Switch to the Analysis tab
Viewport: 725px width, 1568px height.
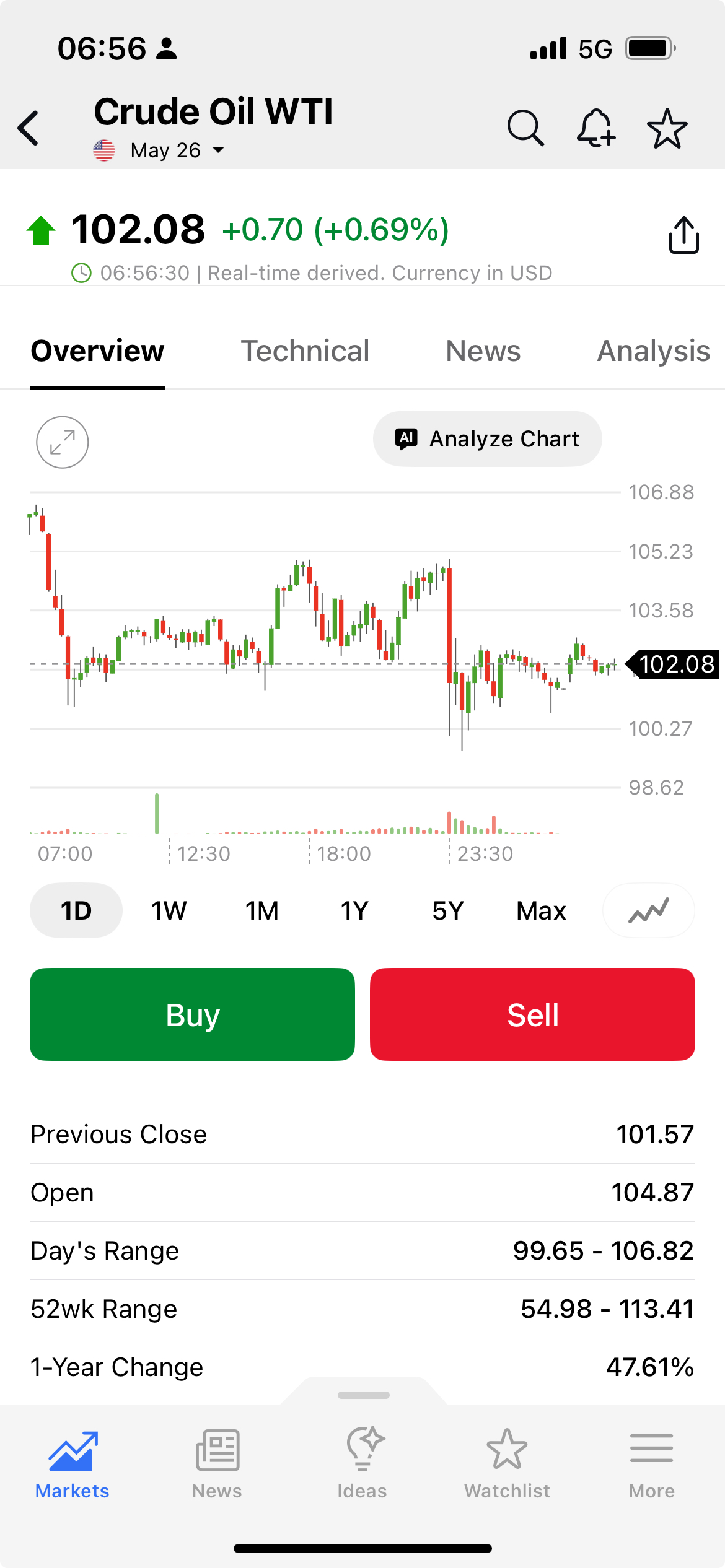point(653,351)
